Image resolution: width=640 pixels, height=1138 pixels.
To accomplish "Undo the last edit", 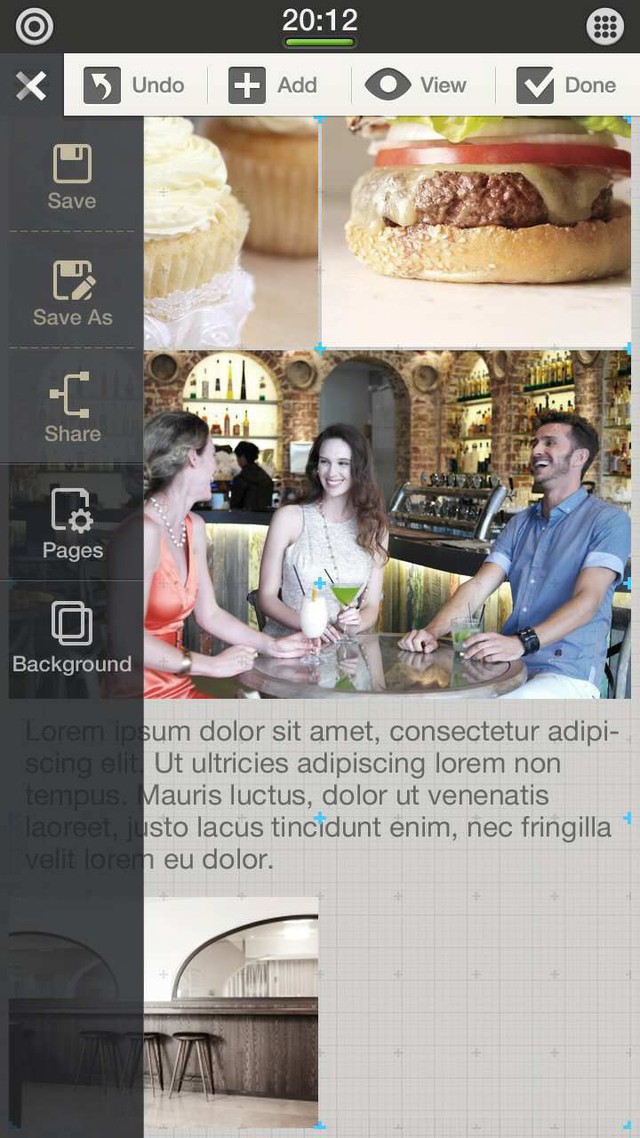I will click(134, 86).
